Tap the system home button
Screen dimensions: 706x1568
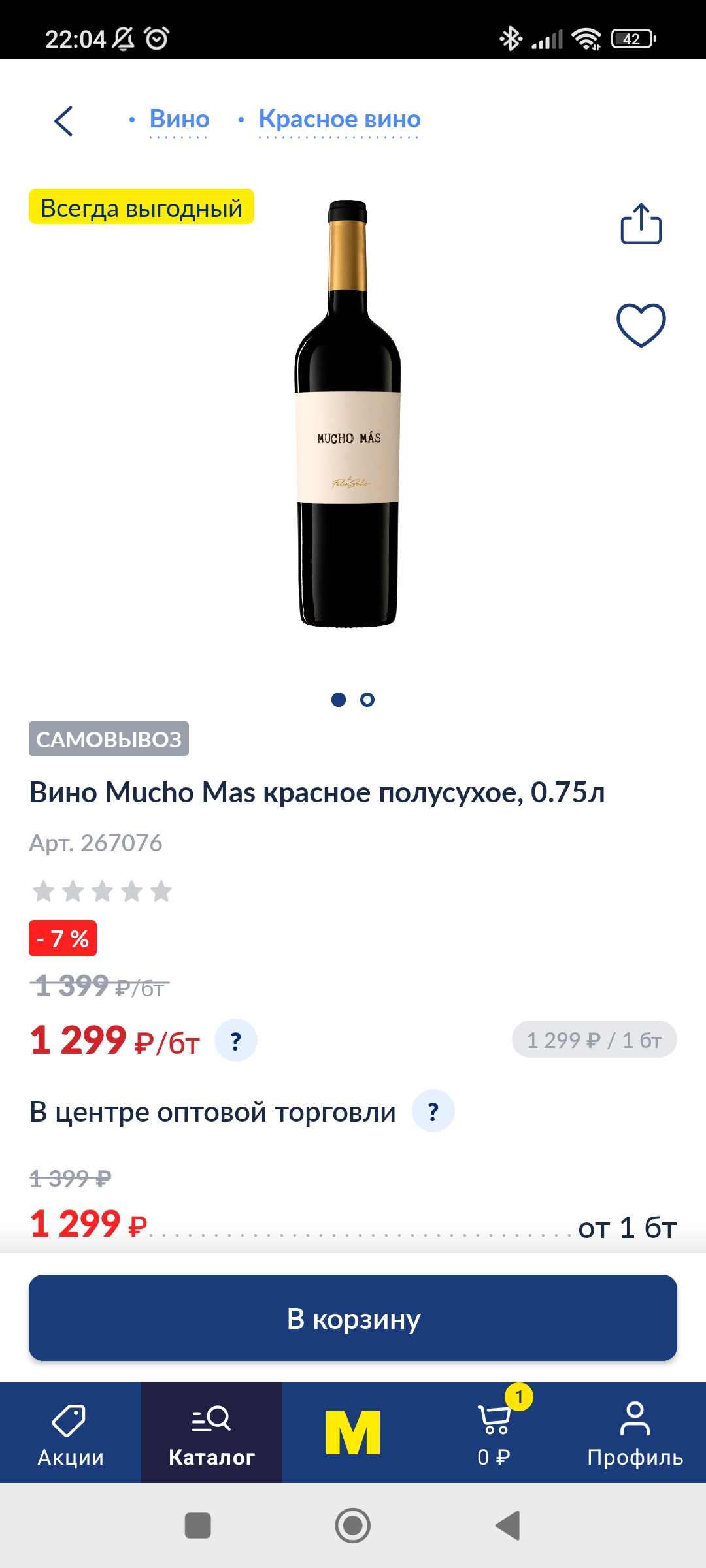[353, 1526]
